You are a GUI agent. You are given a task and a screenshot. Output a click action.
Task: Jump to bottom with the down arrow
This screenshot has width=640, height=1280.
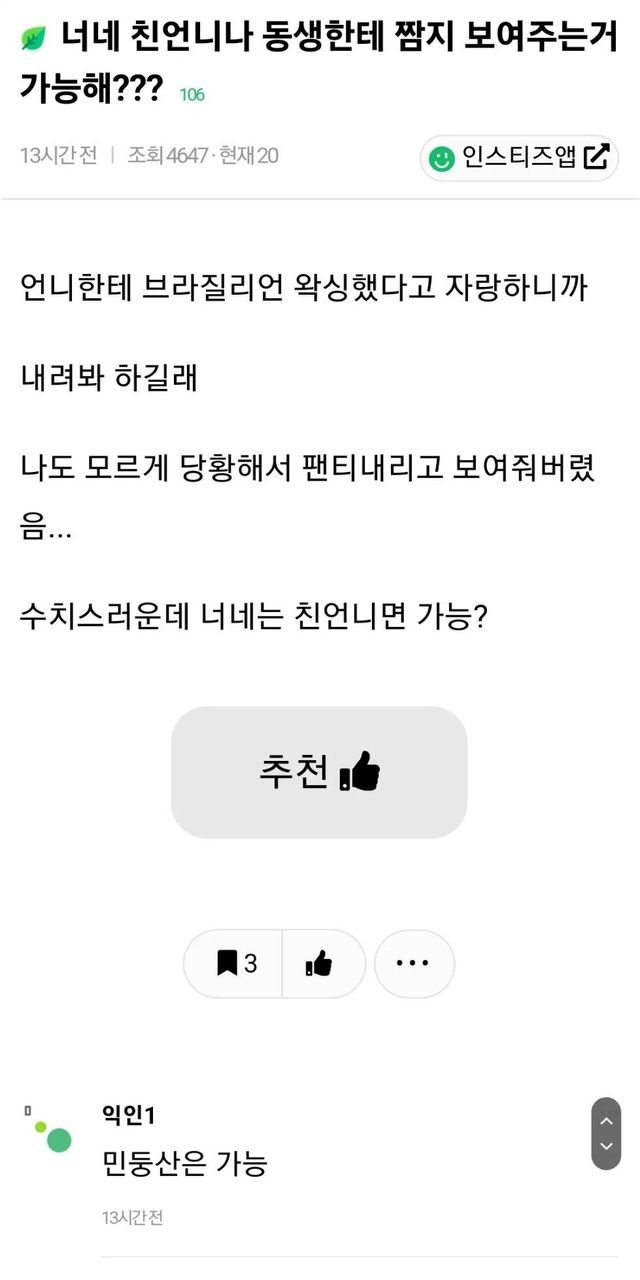(606, 1148)
